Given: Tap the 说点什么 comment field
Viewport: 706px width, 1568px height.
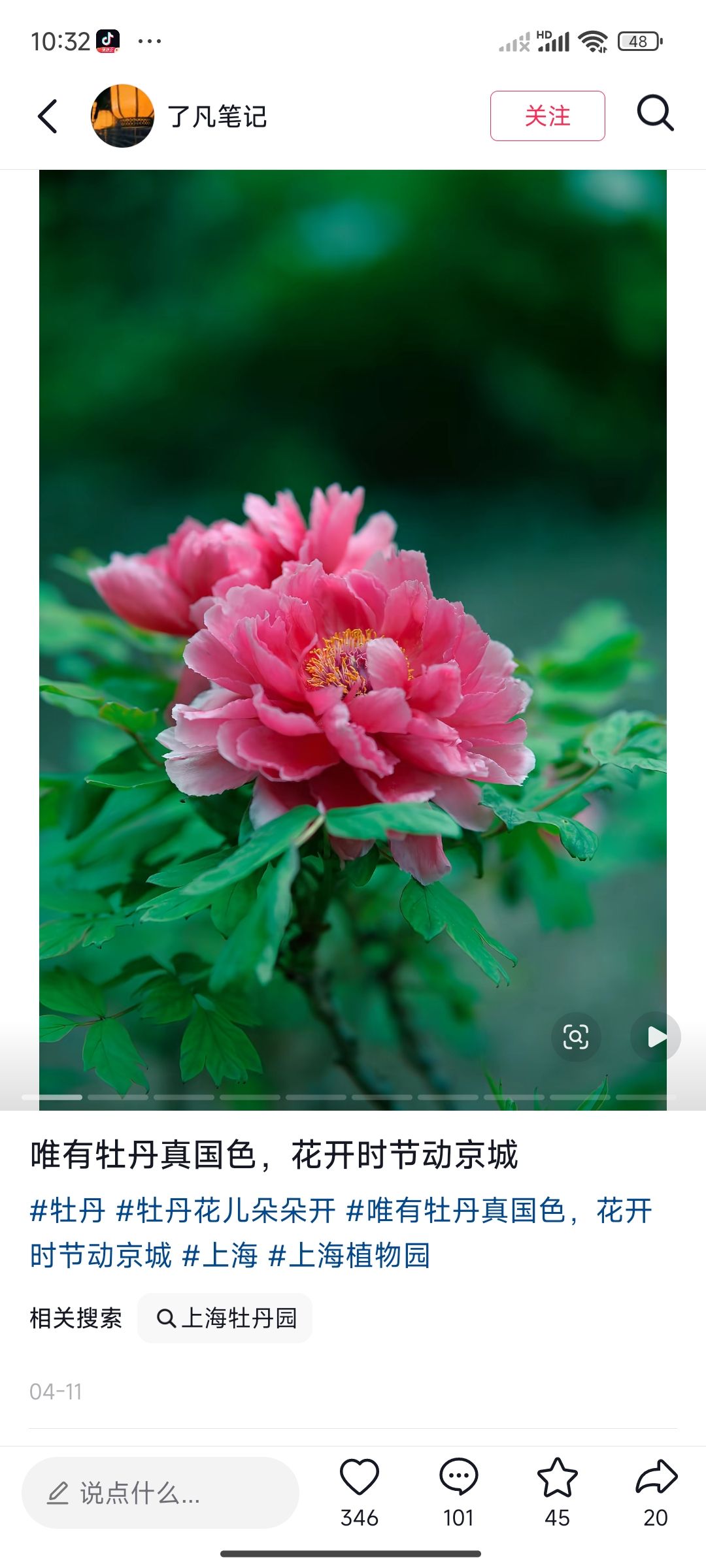Looking at the screenshot, I should point(160,1493).
